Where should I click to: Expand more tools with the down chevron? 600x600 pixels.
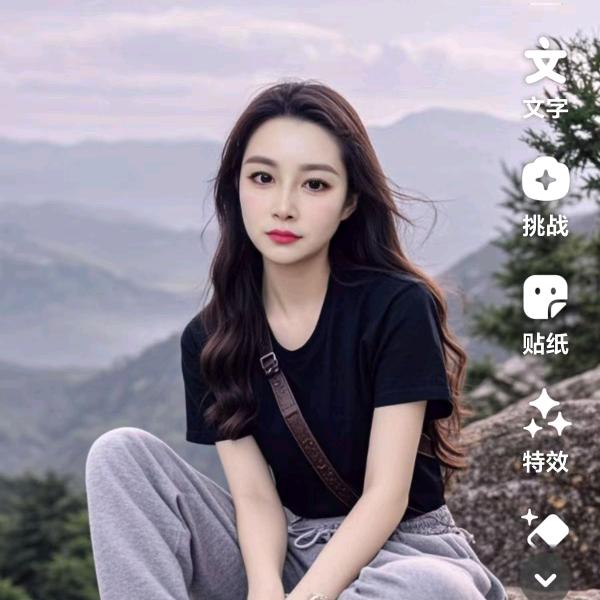545,580
